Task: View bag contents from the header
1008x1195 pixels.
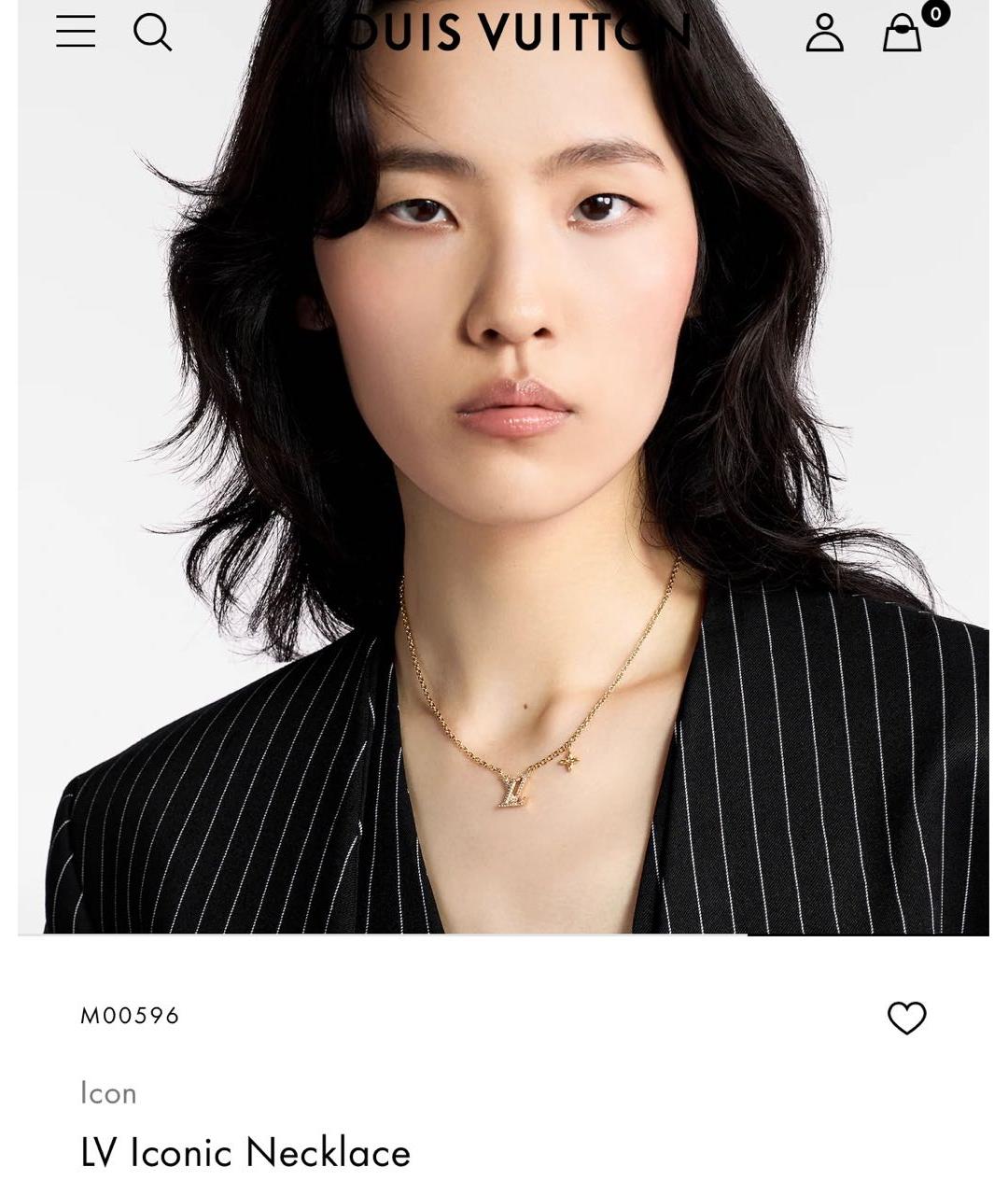Action: (x=901, y=34)
